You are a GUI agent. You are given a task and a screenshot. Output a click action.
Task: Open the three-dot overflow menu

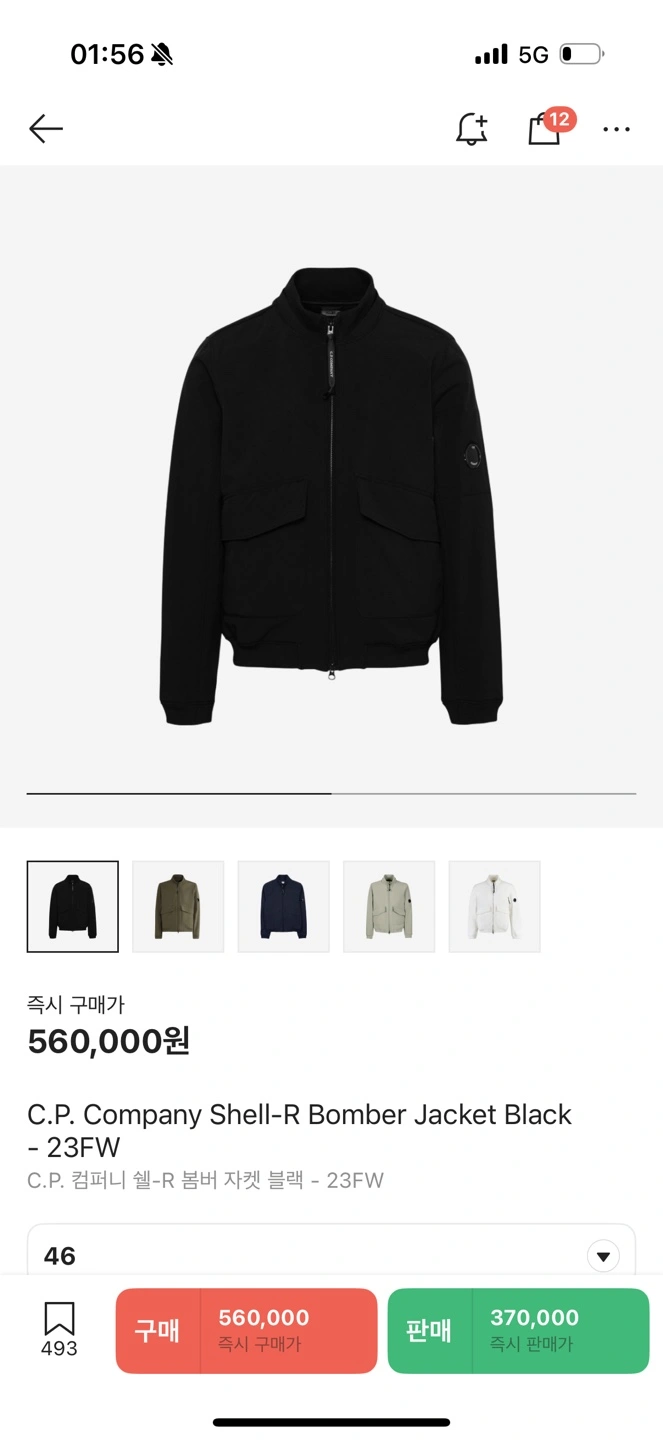616,129
